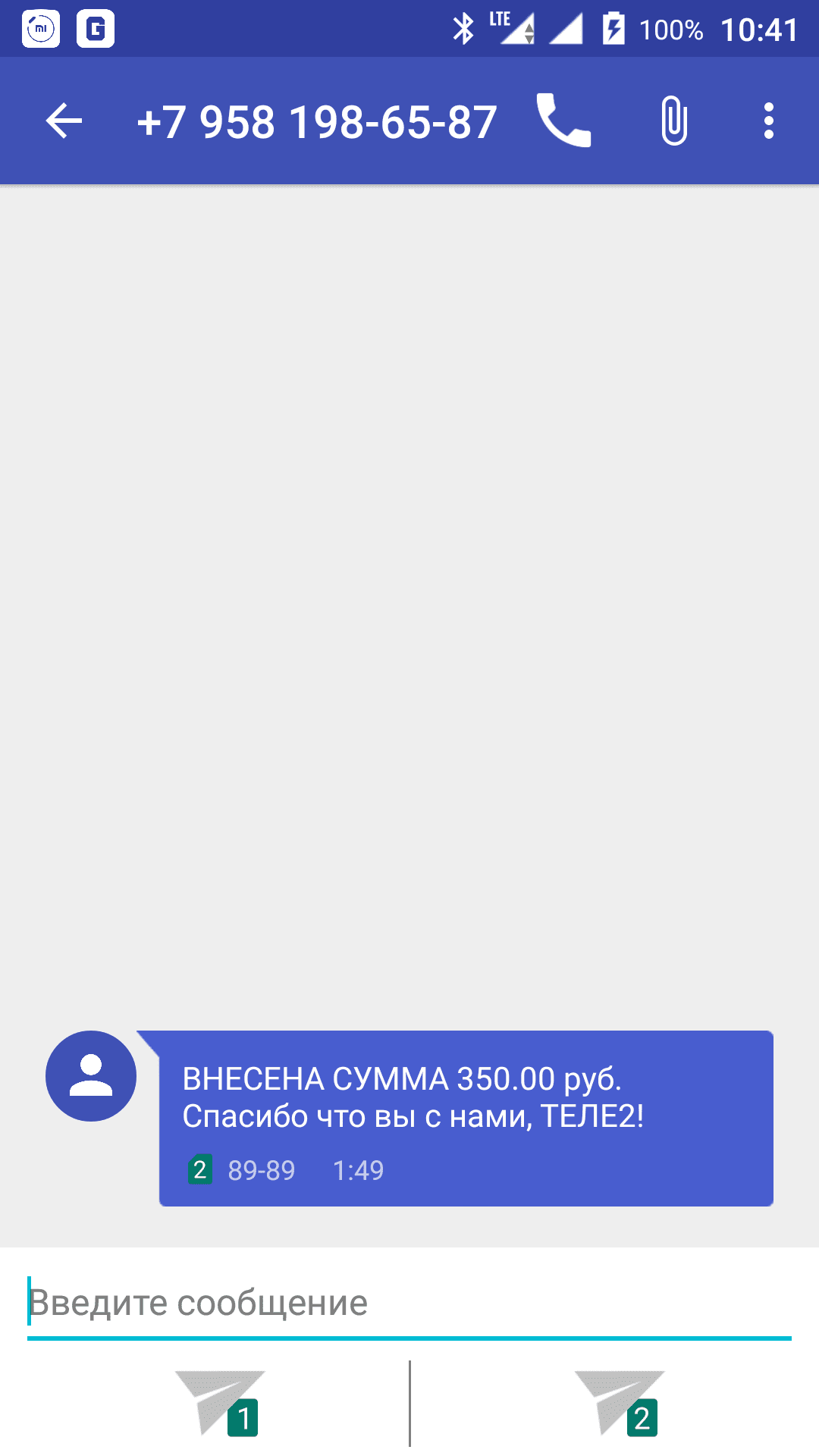Image resolution: width=819 pixels, height=1456 pixels.
Task: Open the three-dot overflow menu
Action: (x=769, y=121)
